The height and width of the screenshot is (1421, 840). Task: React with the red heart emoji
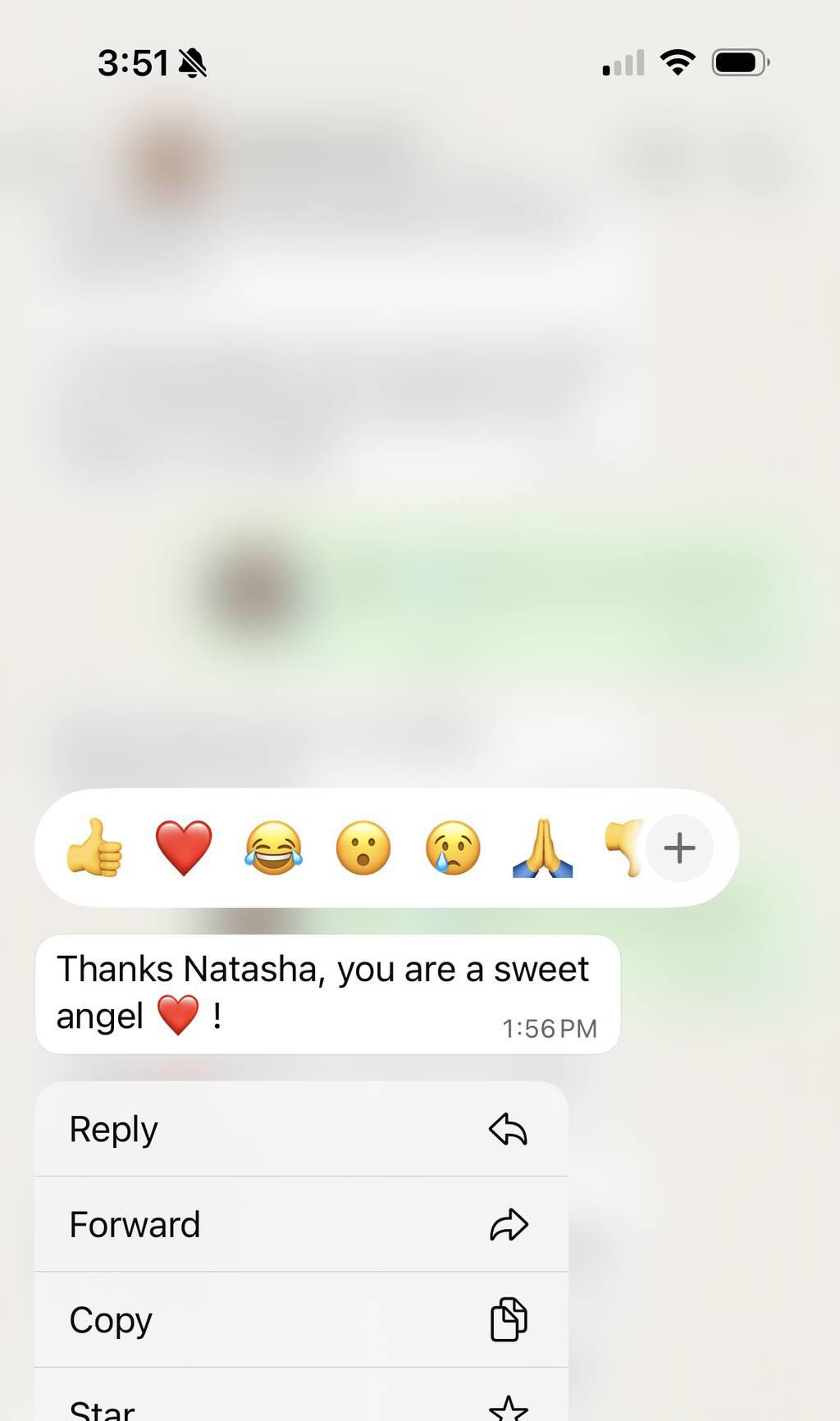click(x=184, y=848)
